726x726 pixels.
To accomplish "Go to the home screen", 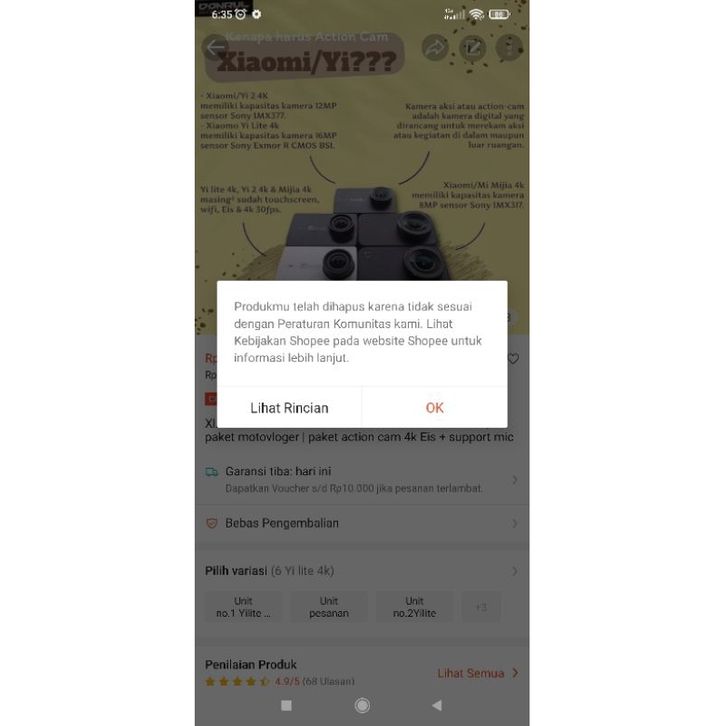I will (362, 705).
